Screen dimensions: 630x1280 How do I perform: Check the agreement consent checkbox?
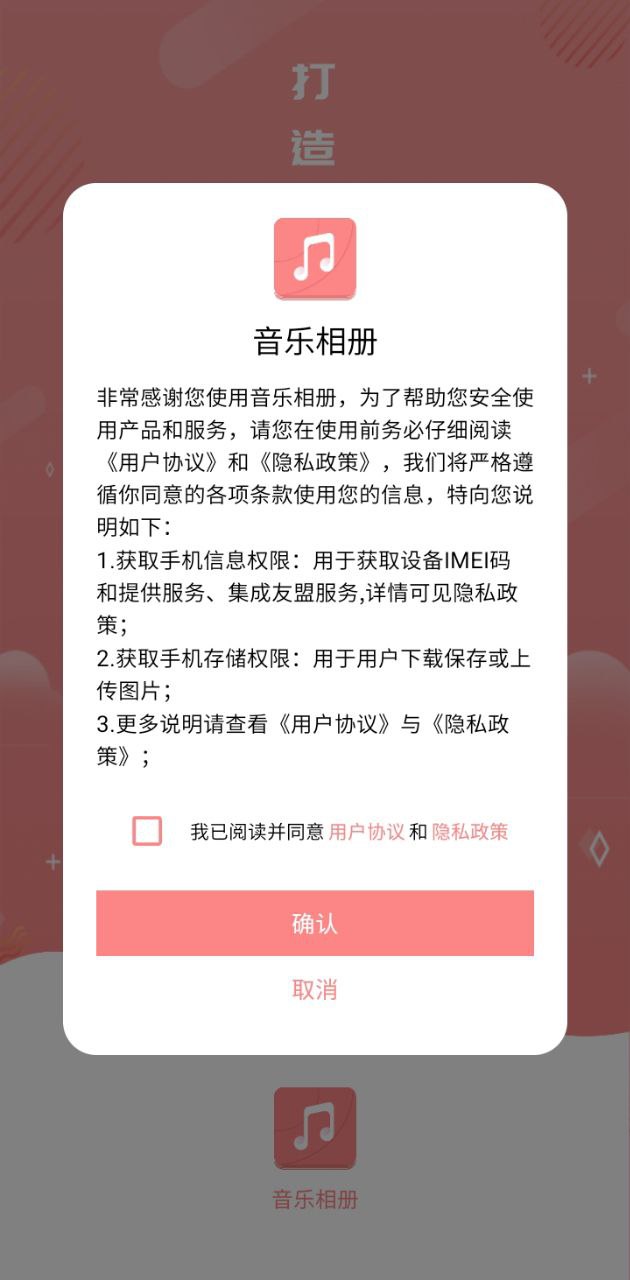tap(147, 831)
